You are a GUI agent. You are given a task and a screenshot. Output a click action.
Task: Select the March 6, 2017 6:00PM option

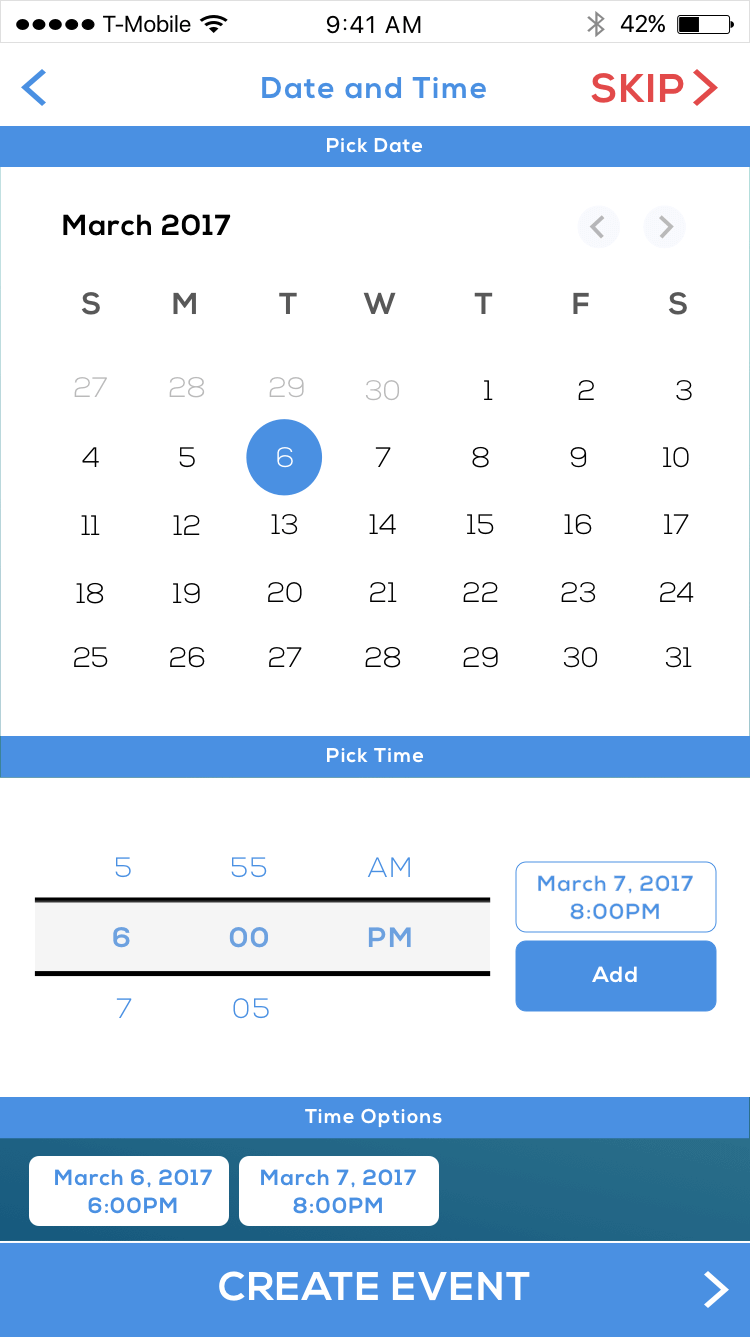(x=129, y=1191)
